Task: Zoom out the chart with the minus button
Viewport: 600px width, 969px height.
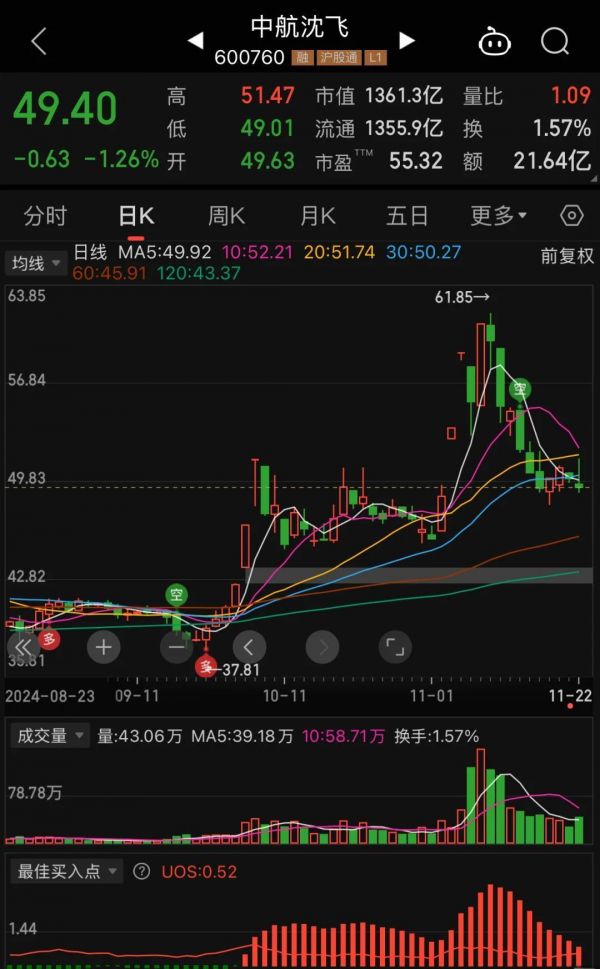Action: [x=176, y=647]
